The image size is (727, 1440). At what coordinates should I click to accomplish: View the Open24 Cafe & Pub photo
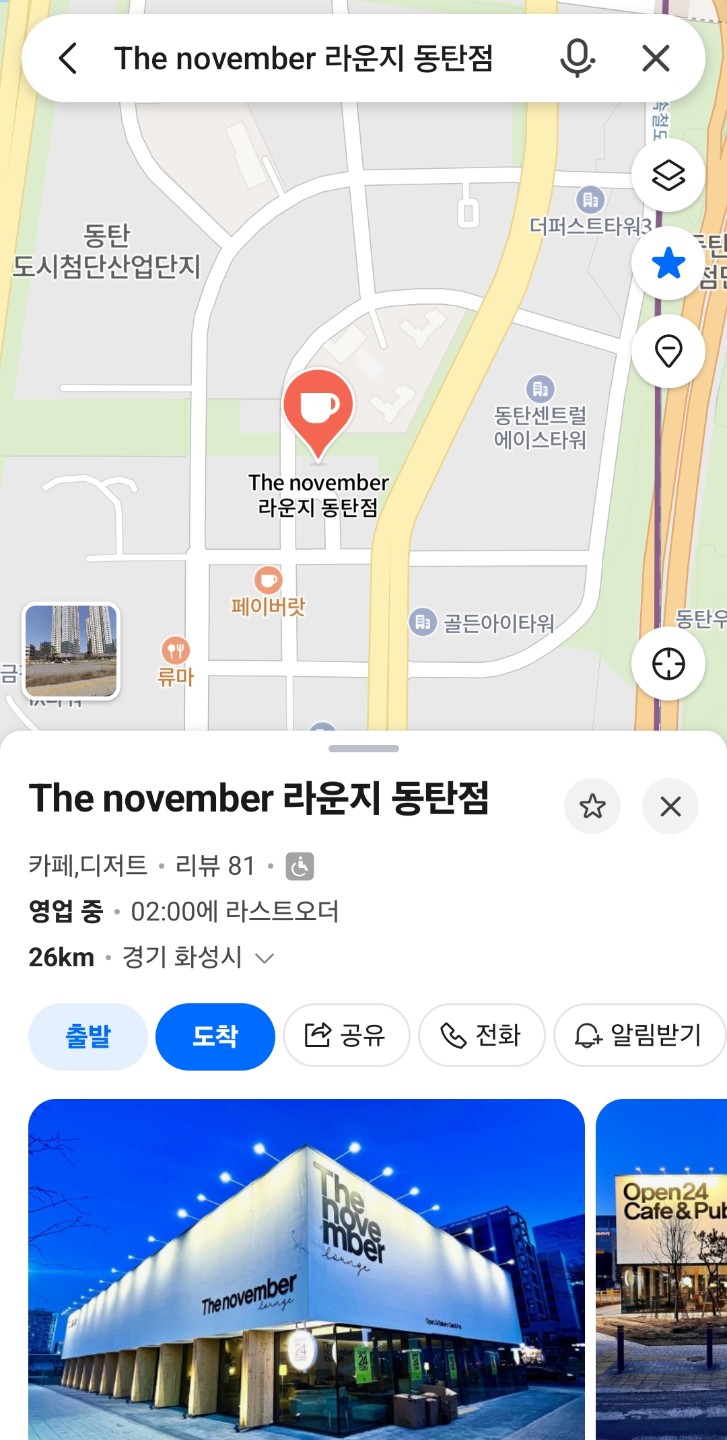pyautogui.click(x=661, y=1268)
